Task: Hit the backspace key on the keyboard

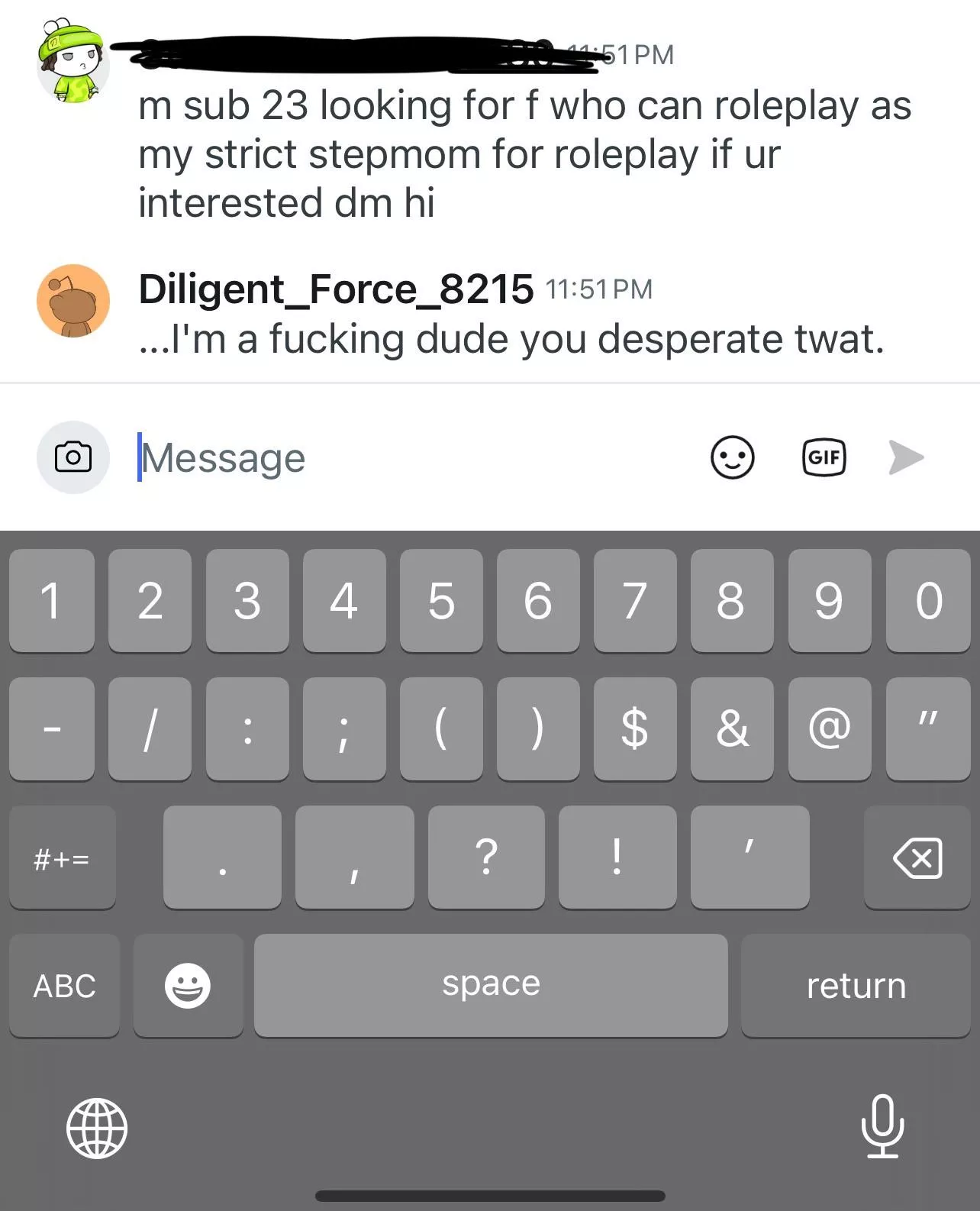Action: pyautogui.click(x=917, y=858)
